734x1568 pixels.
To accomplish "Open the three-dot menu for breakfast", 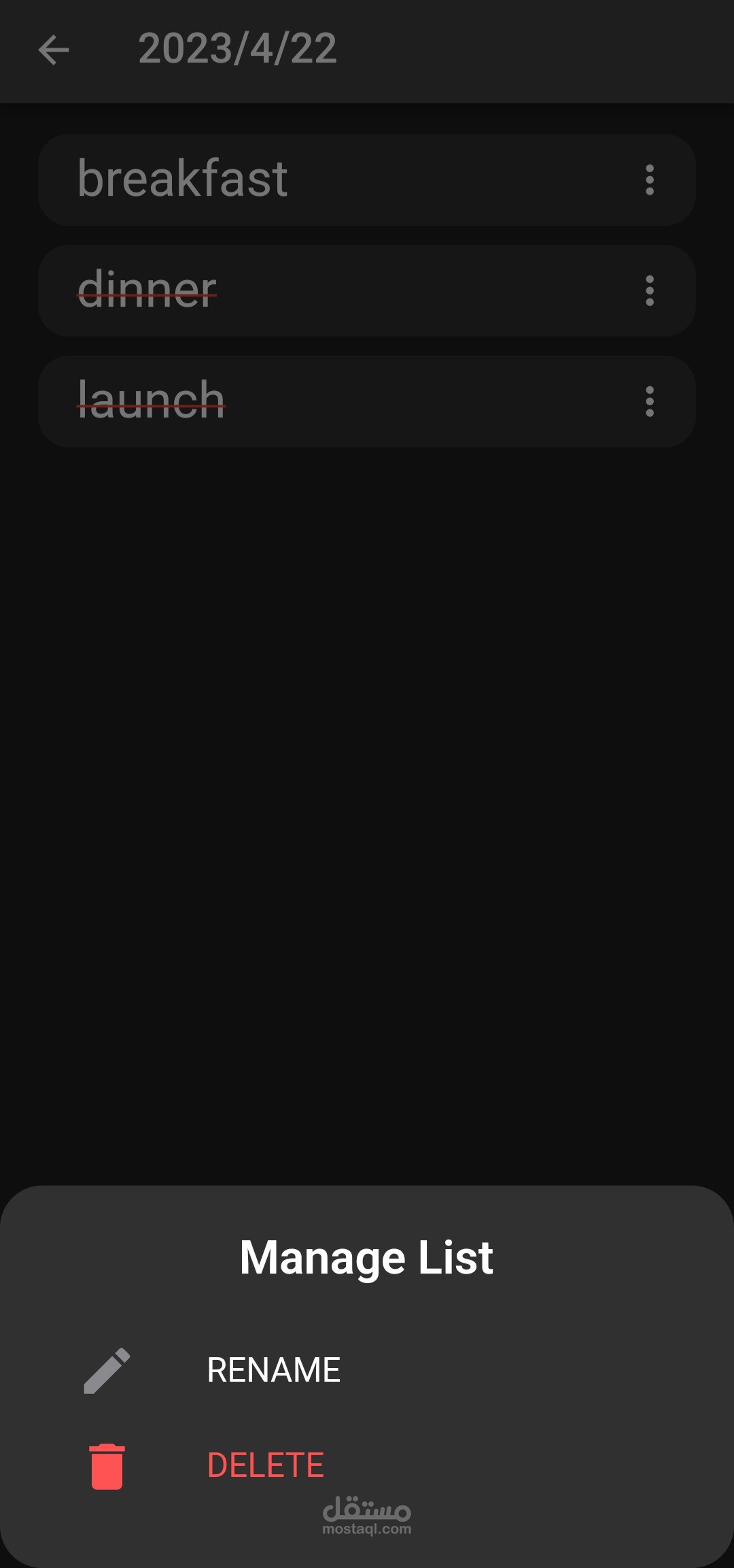I will [650, 180].
